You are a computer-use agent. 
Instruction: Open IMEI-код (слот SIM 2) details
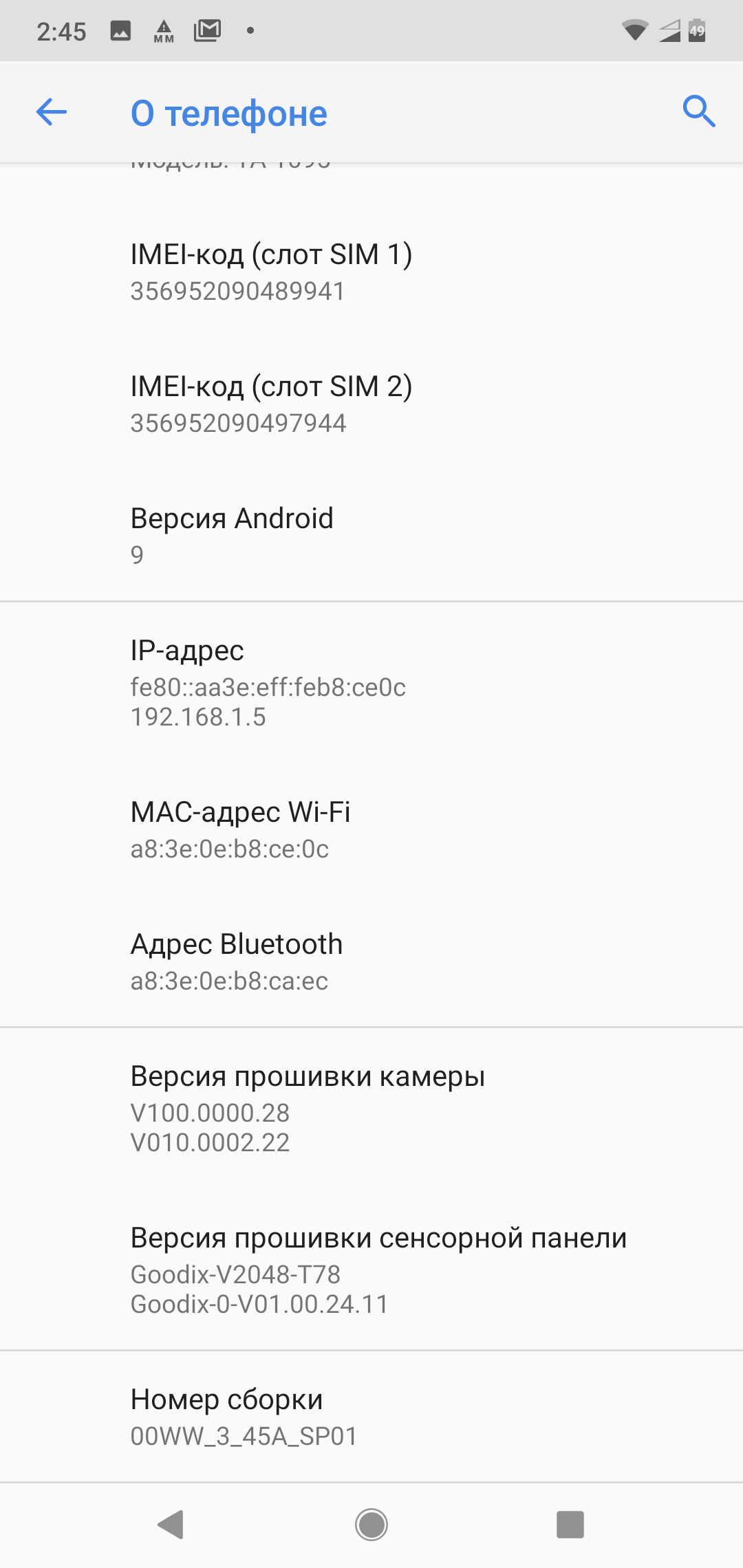coord(371,404)
